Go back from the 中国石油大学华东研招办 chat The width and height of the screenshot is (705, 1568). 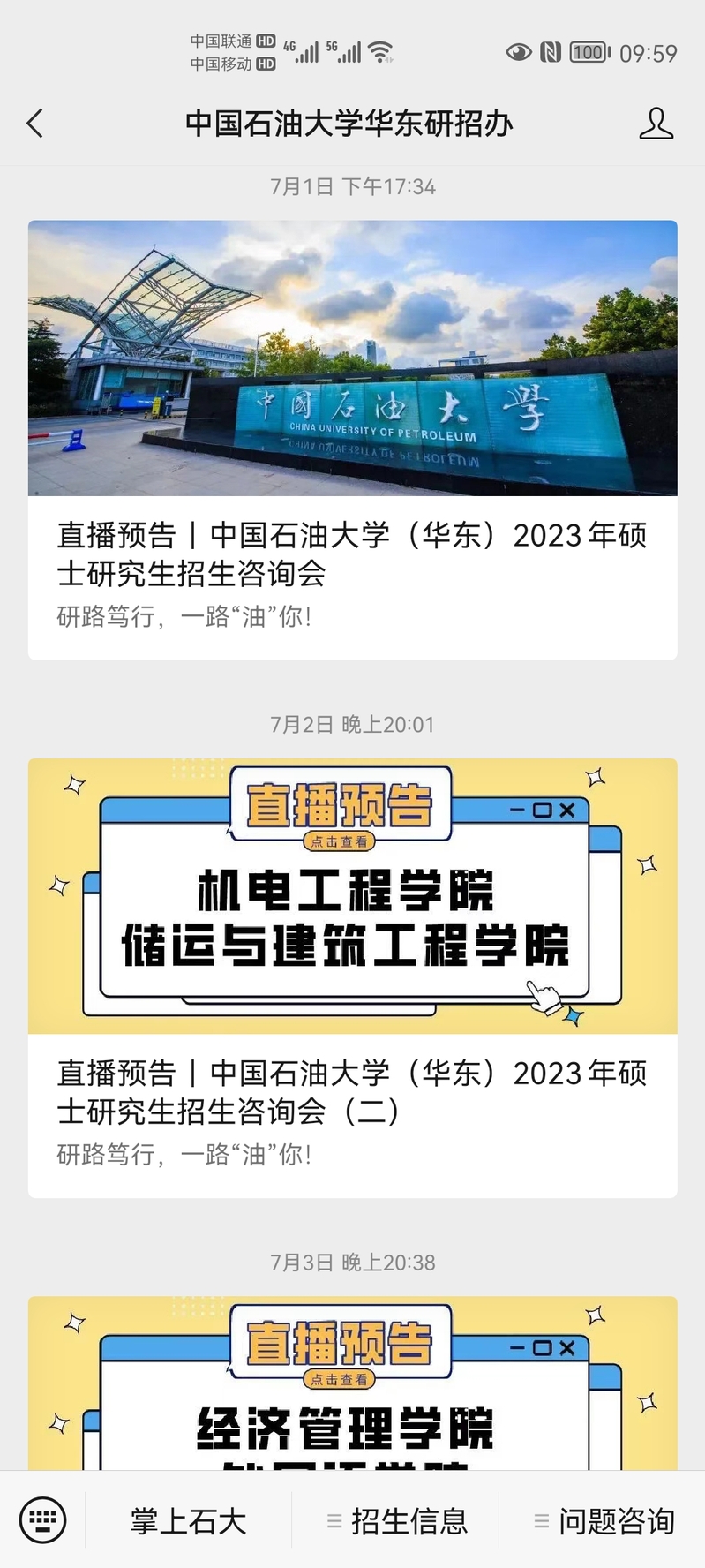(x=35, y=124)
